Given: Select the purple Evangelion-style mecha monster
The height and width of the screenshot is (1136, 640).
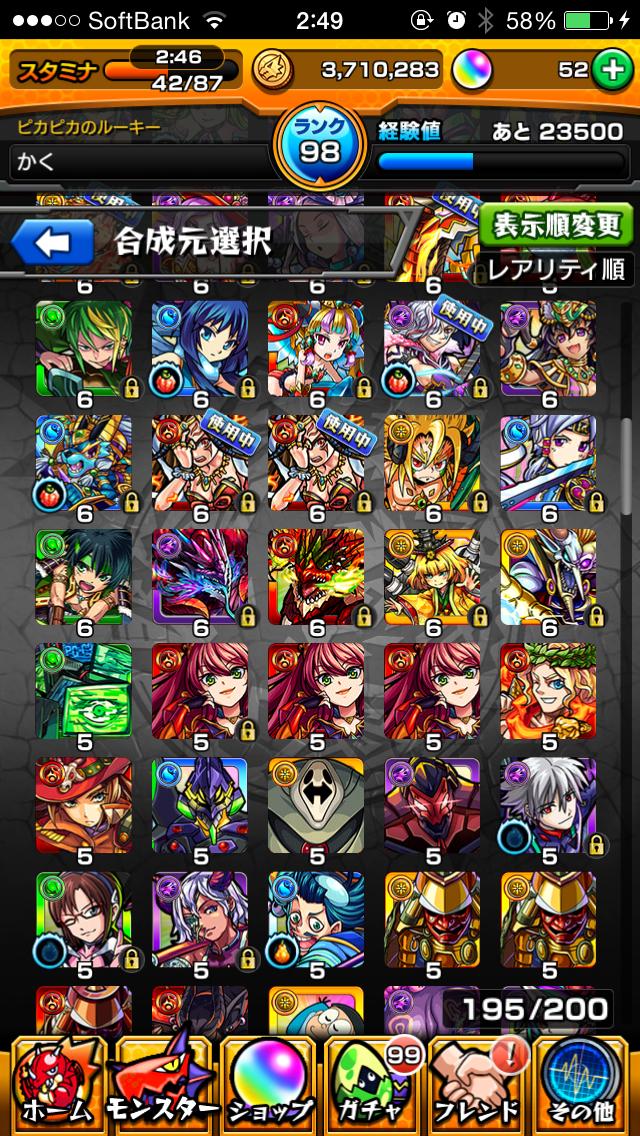Looking at the screenshot, I should click(x=199, y=806).
